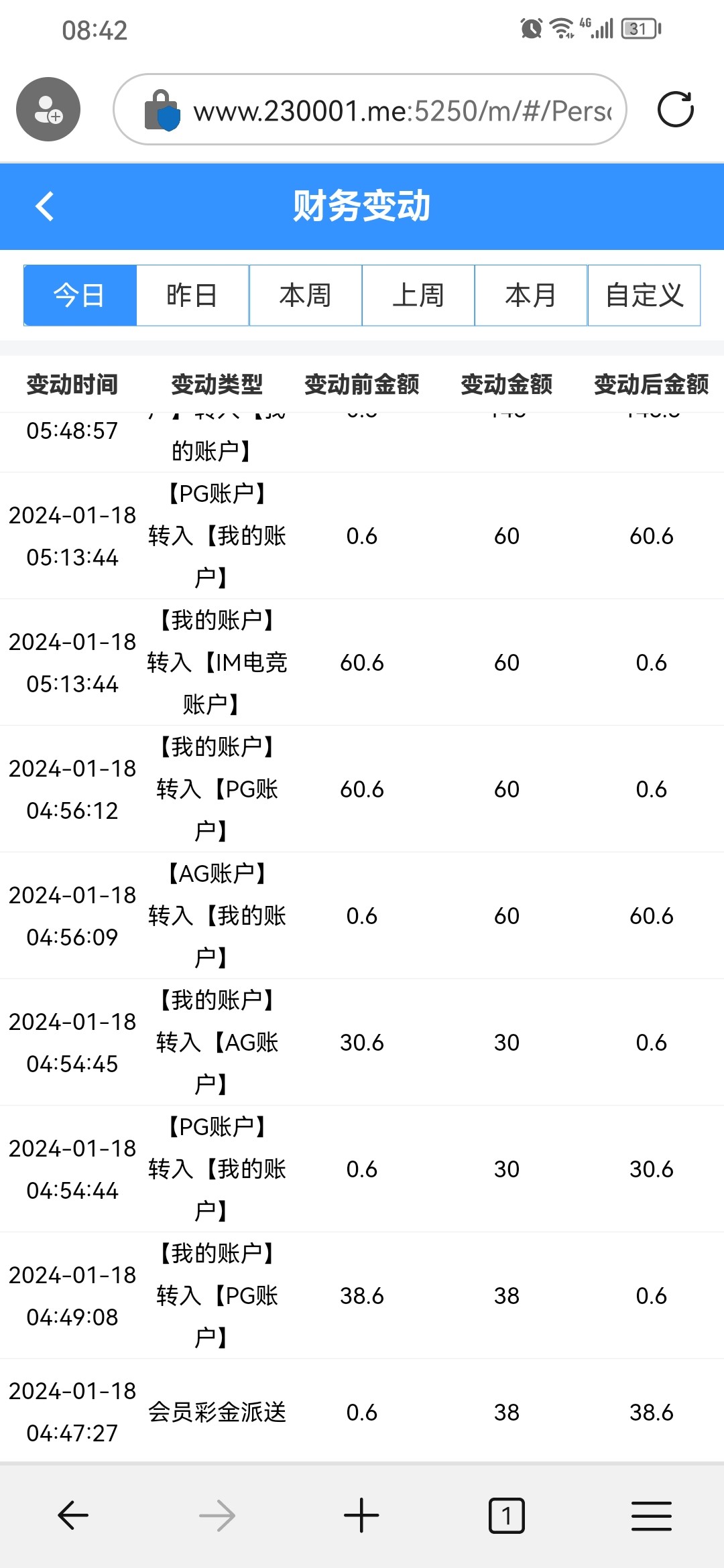Reload the page with the refresh icon
Screen dimensions: 724x1568
pos(675,110)
